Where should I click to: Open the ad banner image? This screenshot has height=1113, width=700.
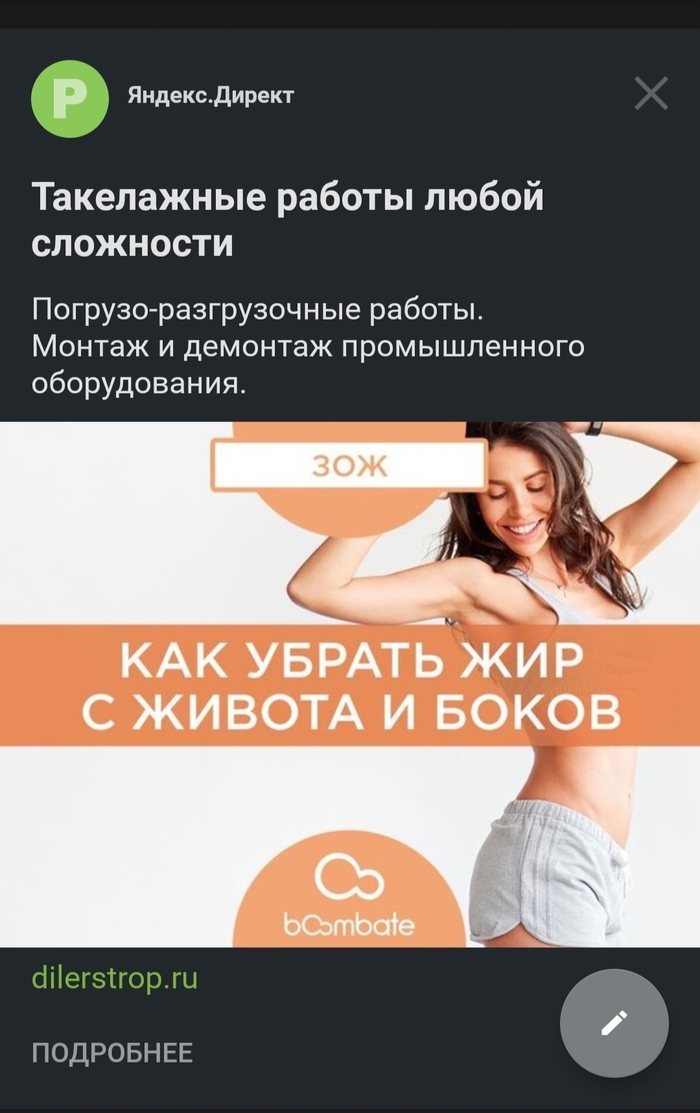point(350,683)
